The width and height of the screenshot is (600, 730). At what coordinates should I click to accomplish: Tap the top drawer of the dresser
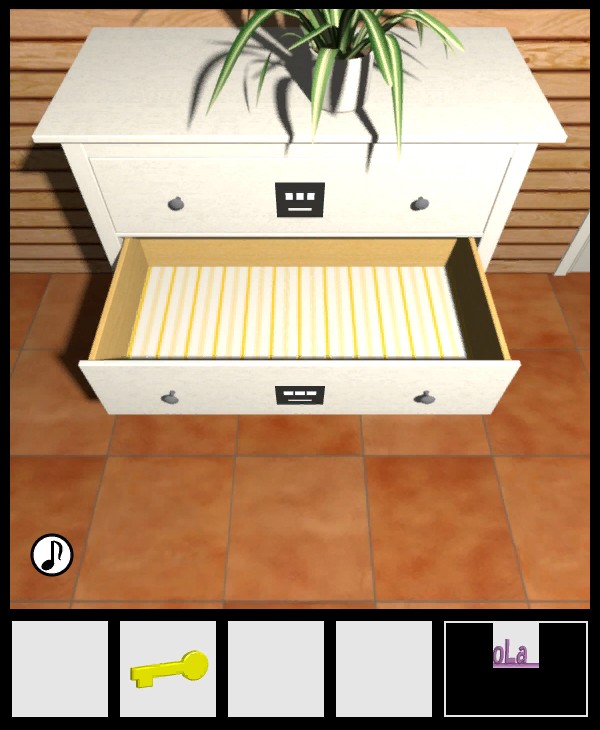click(300, 195)
